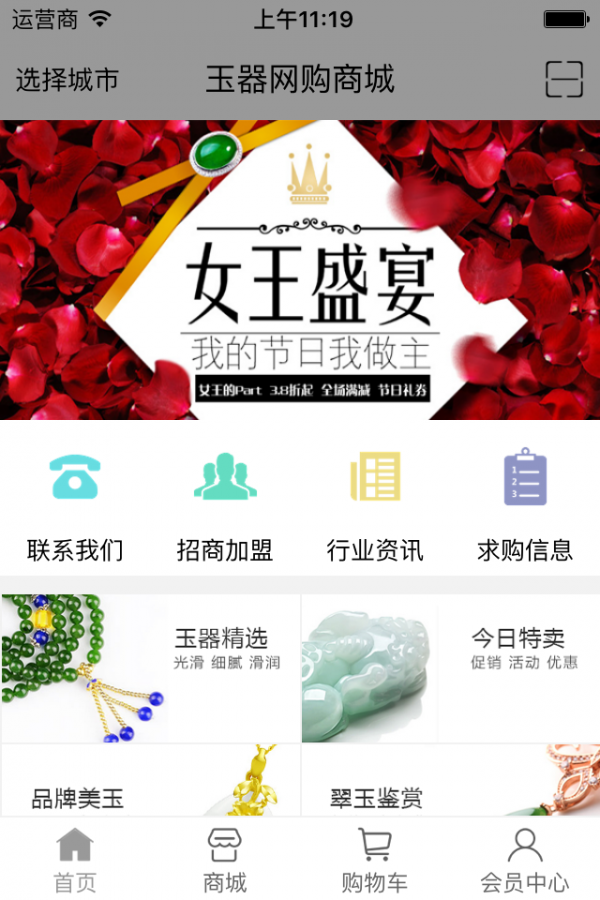The width and height of the screenshot is (600, 900).
Task: View 行业资讯 industry news
Action: click(375, 505)
